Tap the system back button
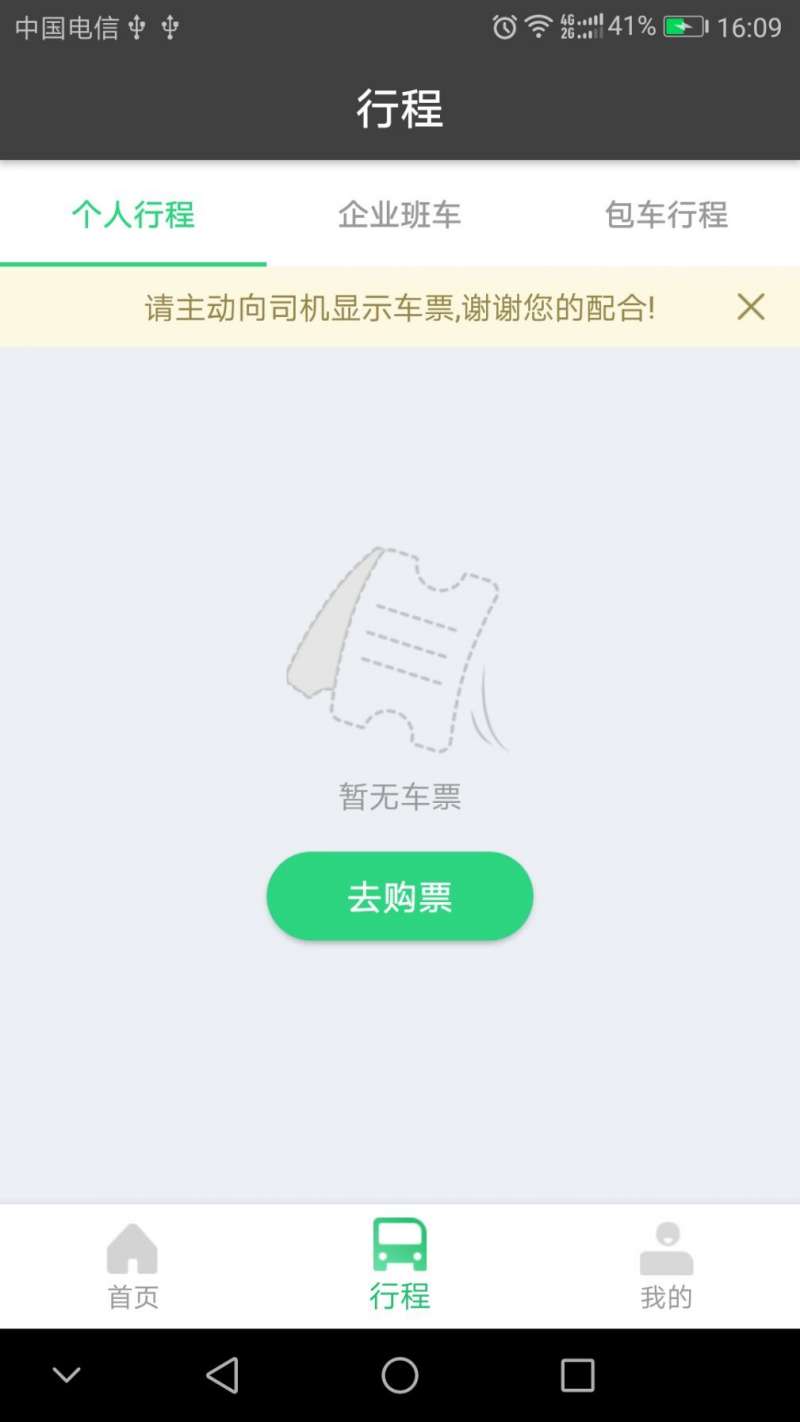Viewport: 800px width, 1422px height. [x=222, y=1375]
